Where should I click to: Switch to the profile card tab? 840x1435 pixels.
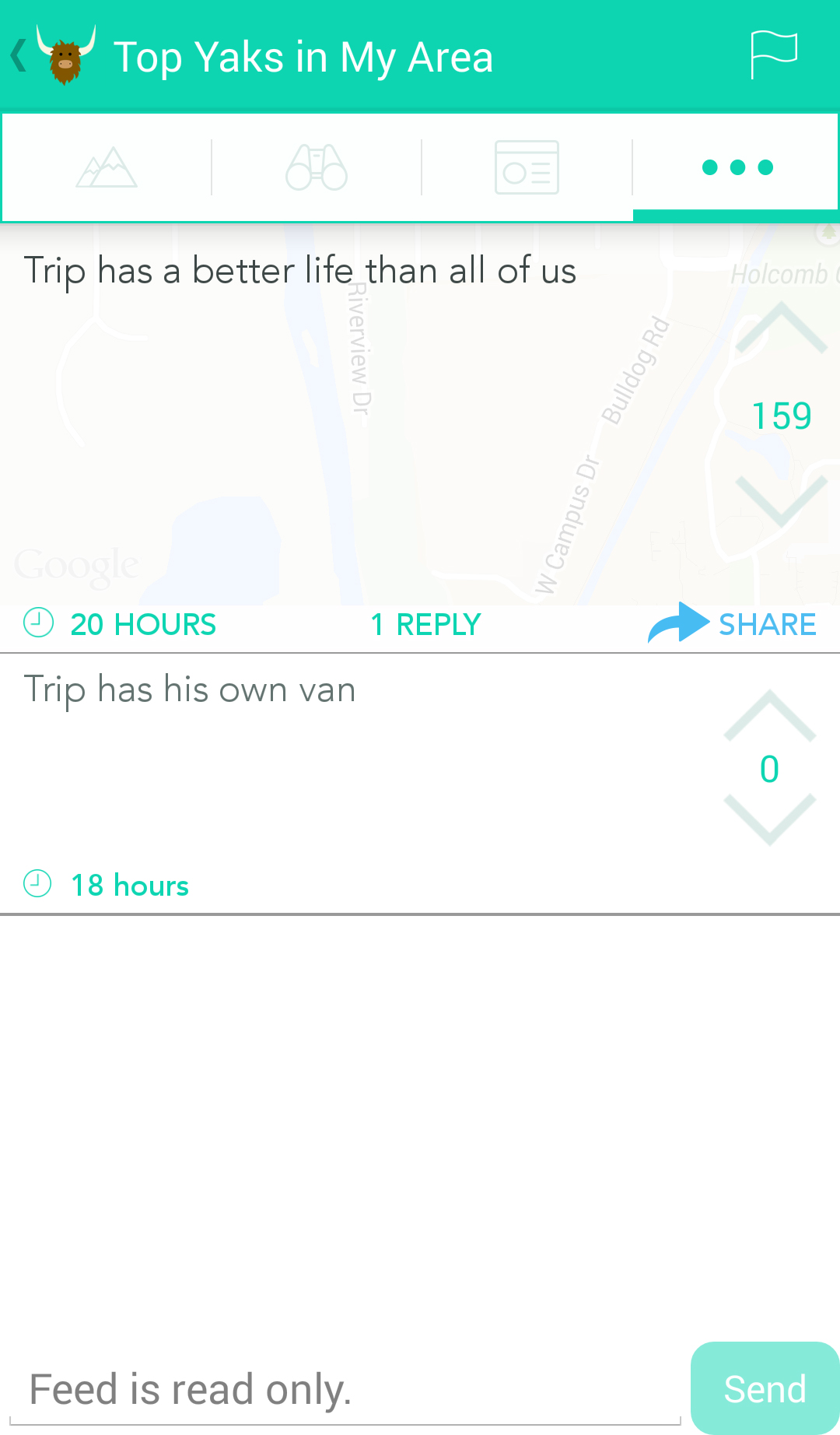(527, 167)
